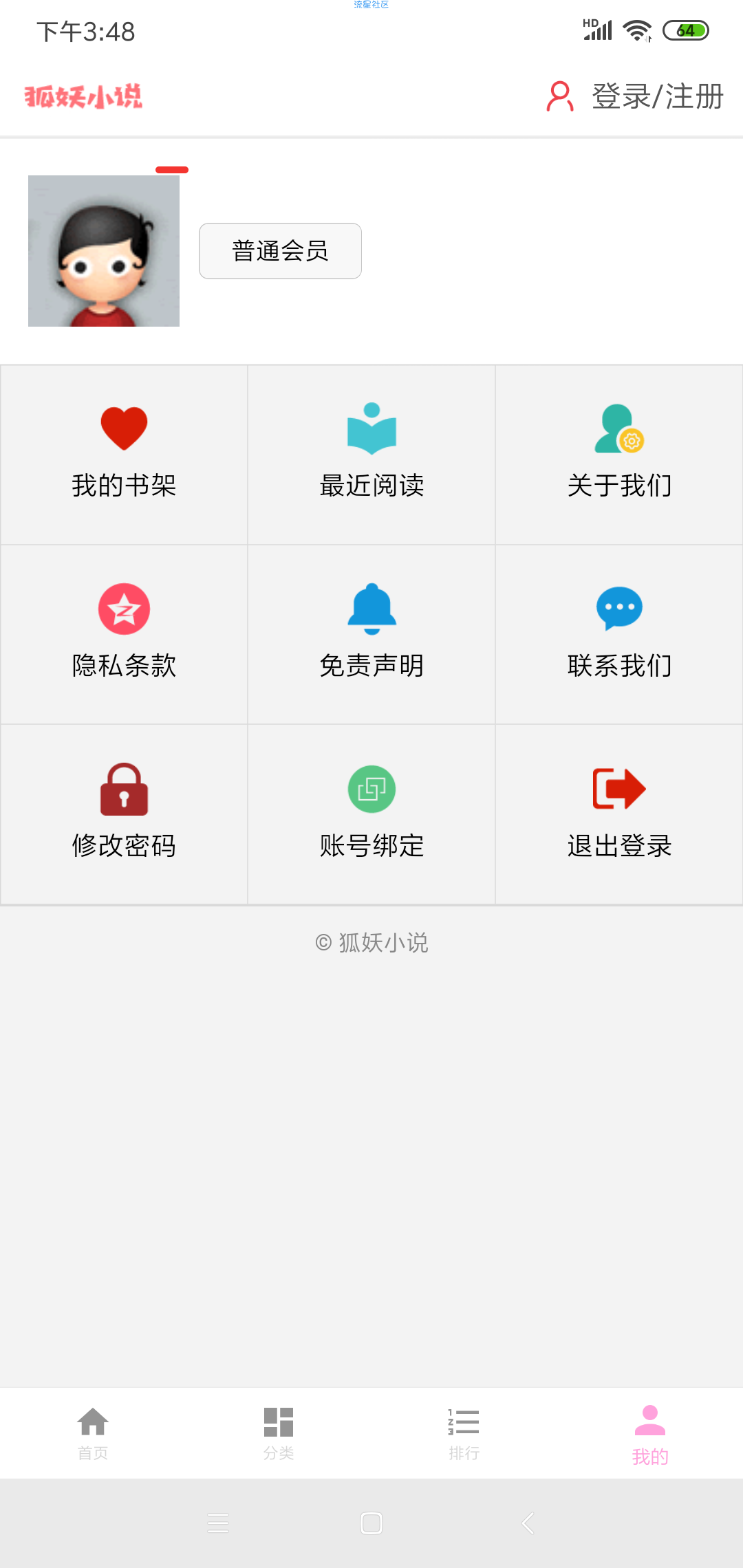Switch to the 排行 tab
743x1568 pixels.
click(x=464, y=1433)
